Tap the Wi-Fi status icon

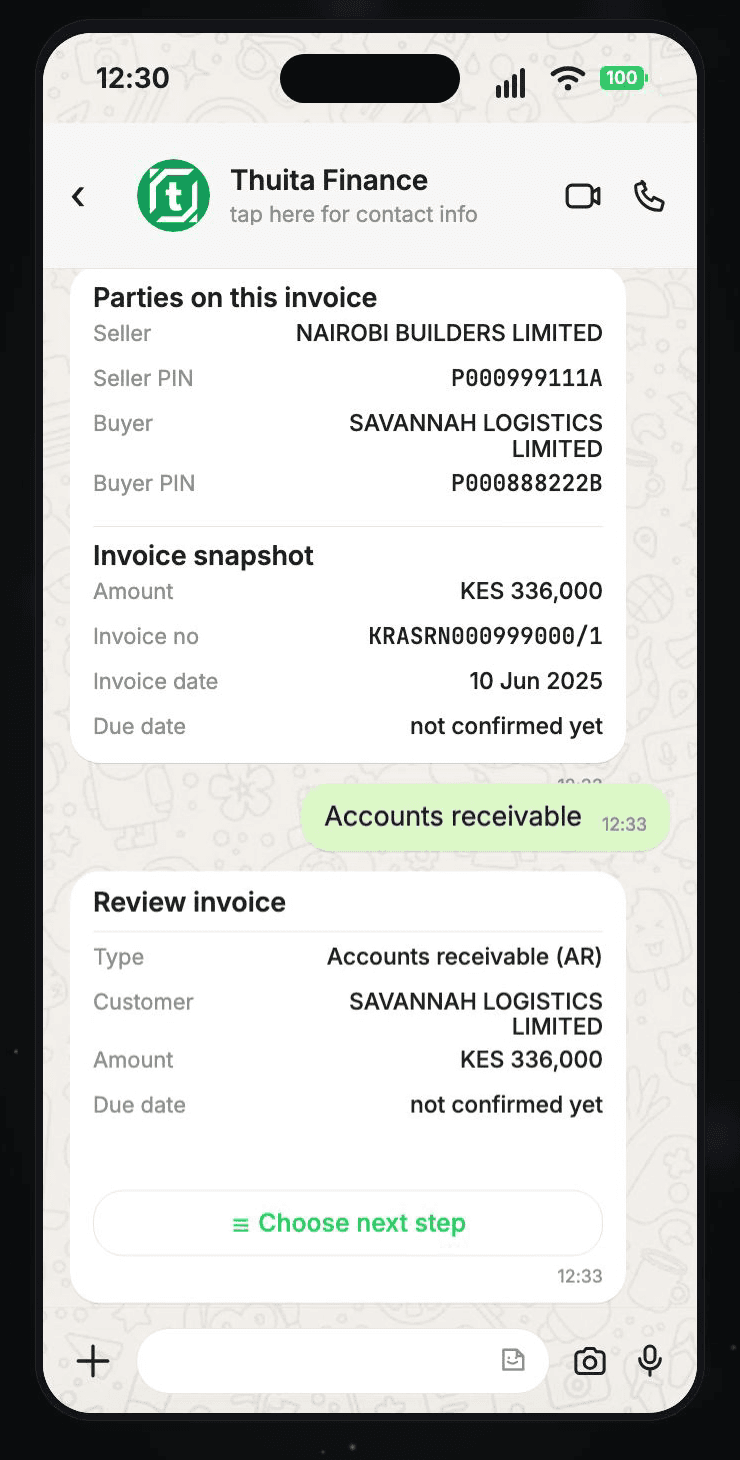click(568, 79)
